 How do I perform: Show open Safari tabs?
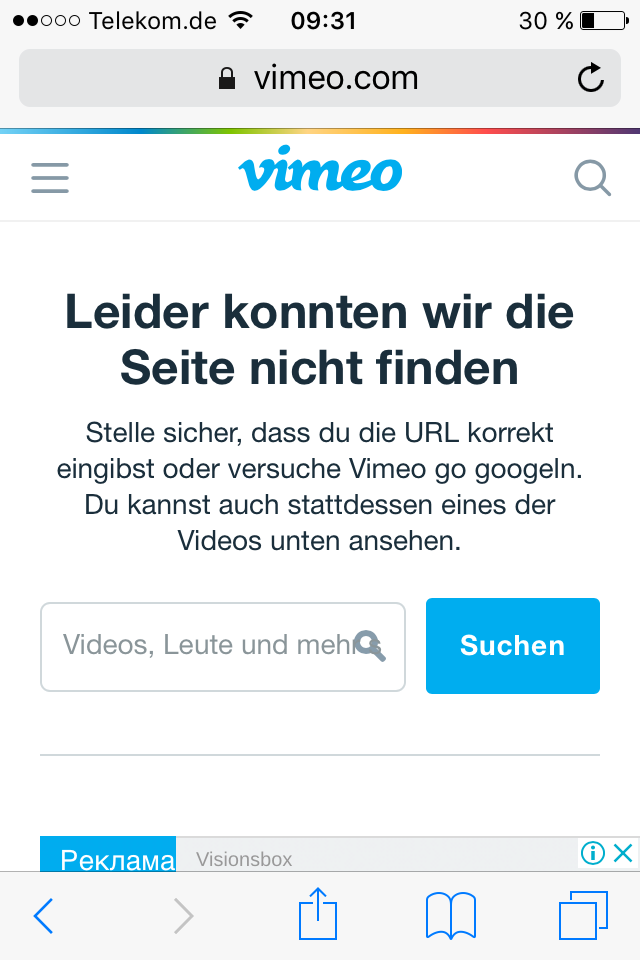(582, 915)
